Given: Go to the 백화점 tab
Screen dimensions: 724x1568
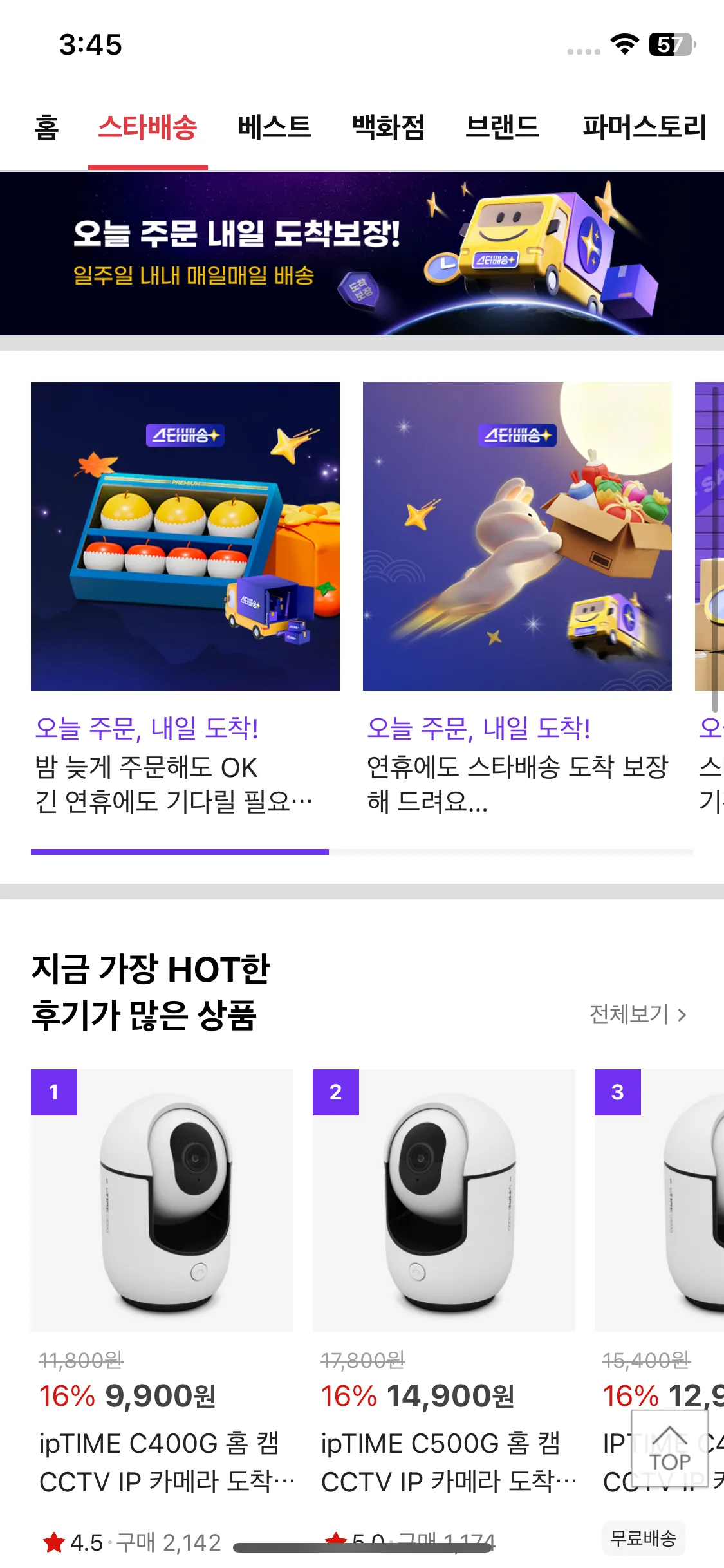Looking at the screenshot, I should (388, 127).
